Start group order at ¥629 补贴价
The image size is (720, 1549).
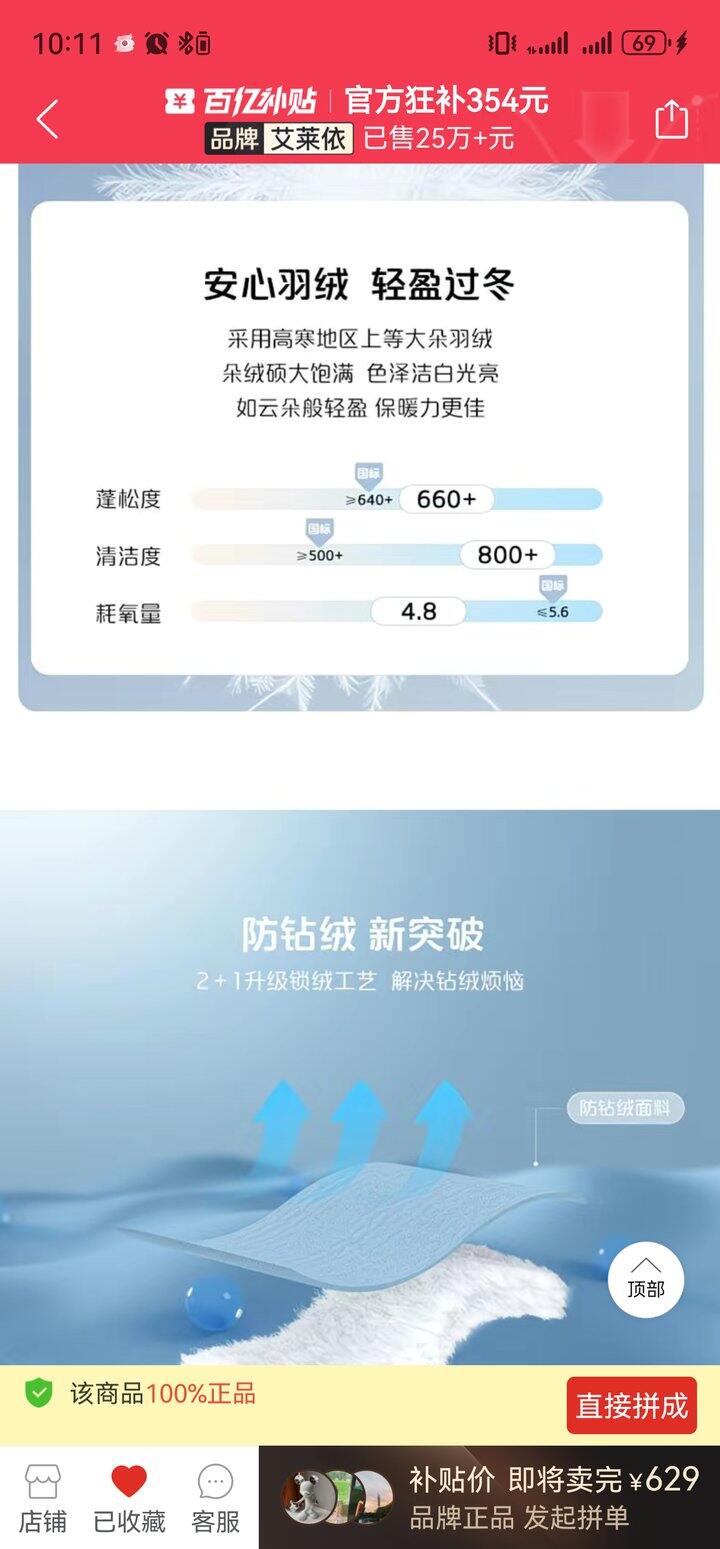click(553, 1497)
